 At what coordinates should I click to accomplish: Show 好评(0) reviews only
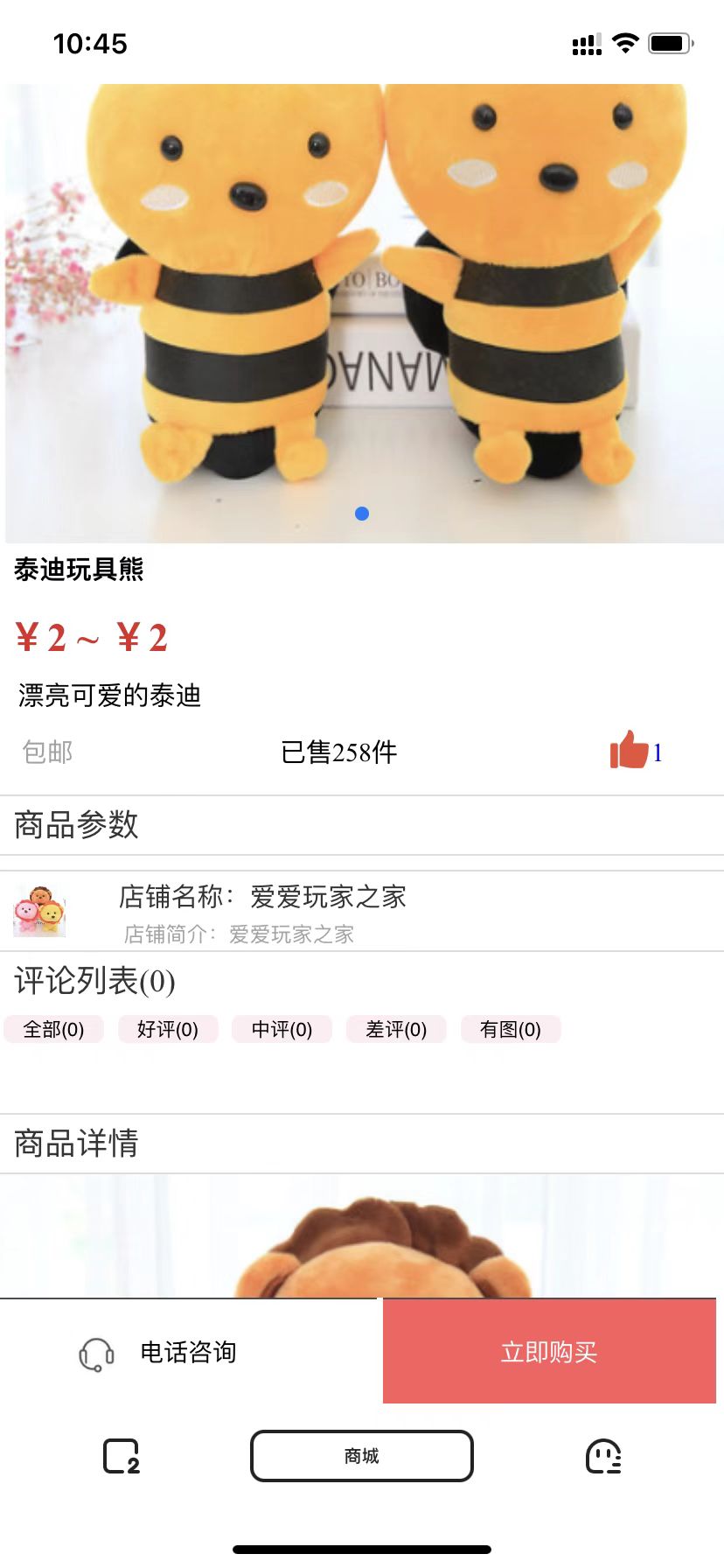click(168, 1030)
